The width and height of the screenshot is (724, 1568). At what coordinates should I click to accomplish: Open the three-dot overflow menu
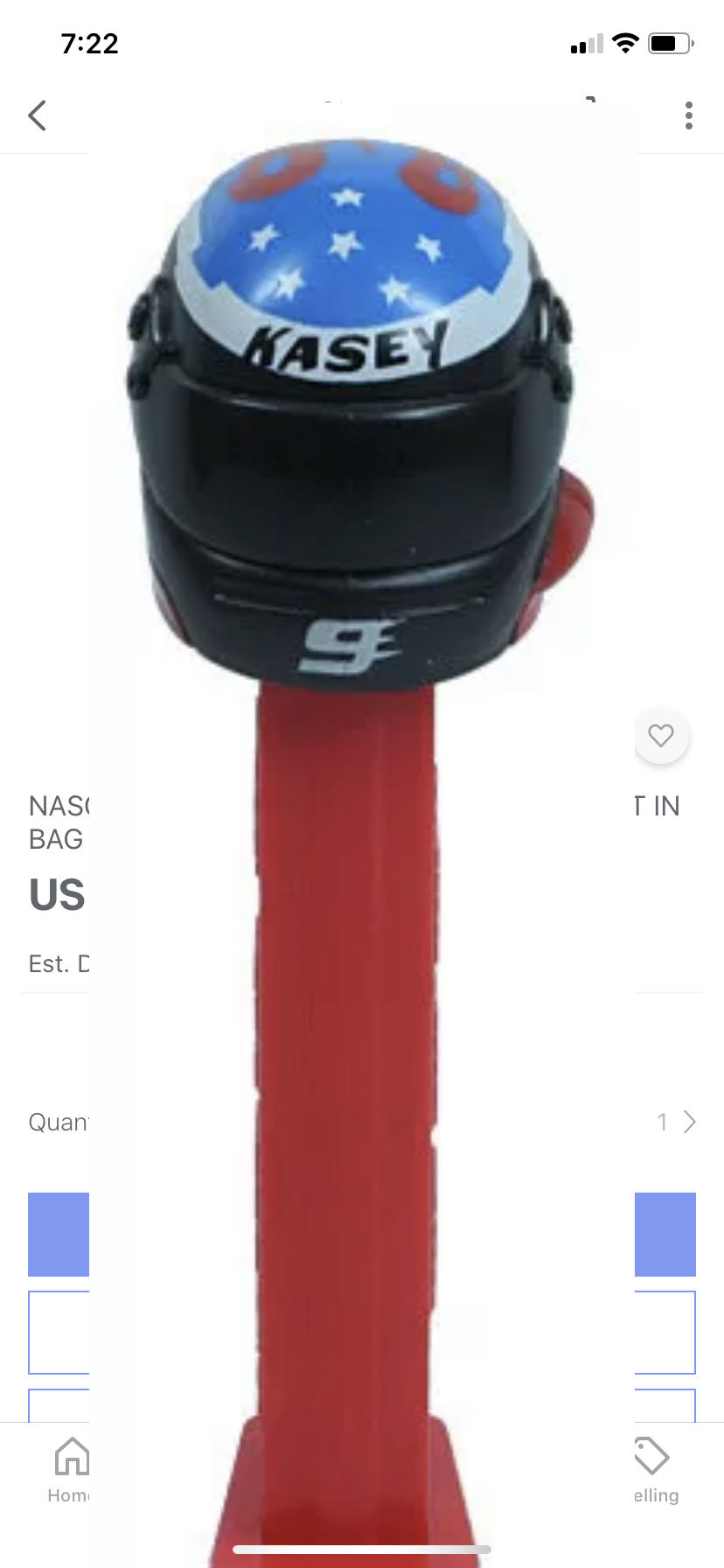click(x=688, y=115)
